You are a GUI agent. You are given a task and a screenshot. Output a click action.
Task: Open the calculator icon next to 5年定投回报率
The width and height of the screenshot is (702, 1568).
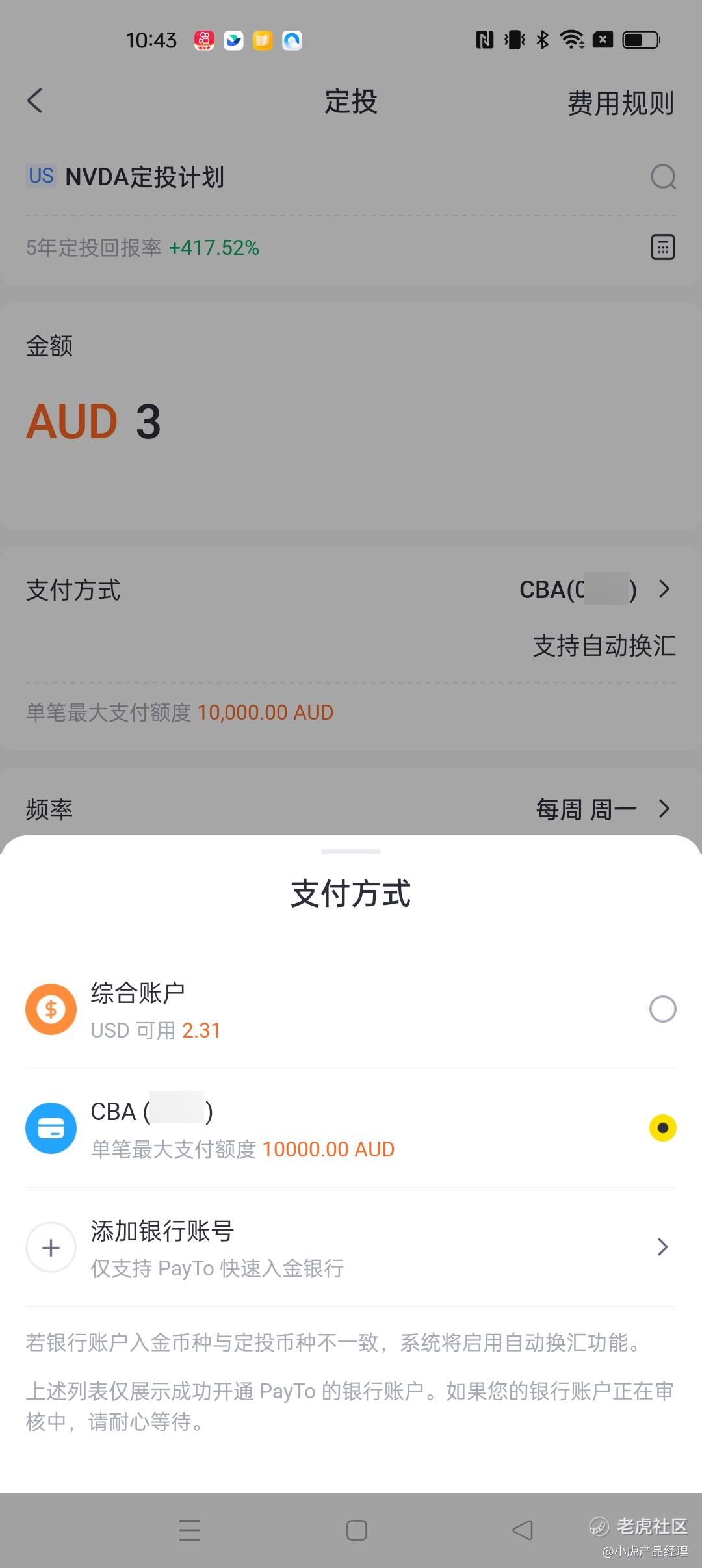point(663,248)
